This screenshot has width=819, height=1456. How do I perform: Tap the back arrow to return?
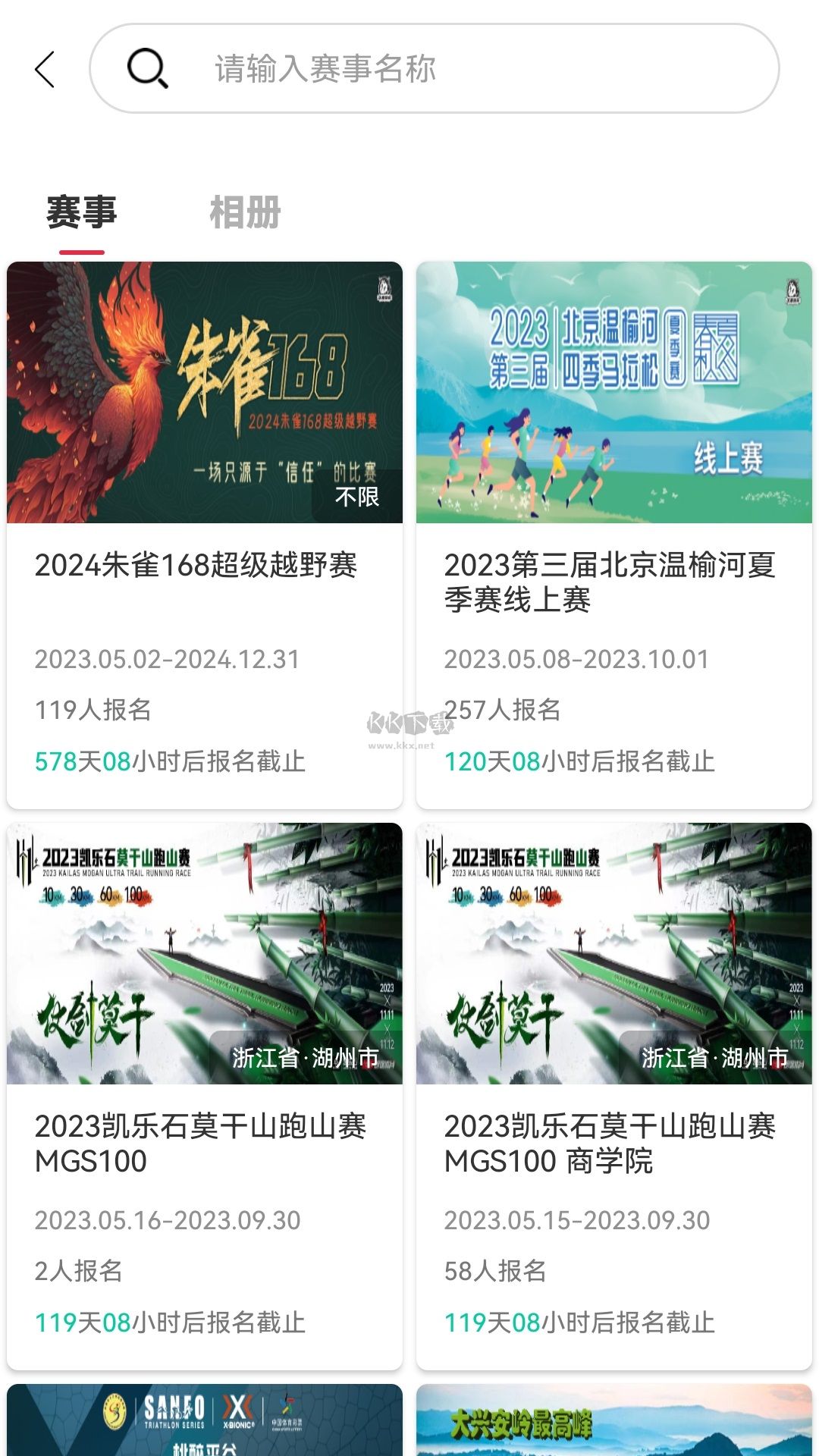(x=45, y=71)
